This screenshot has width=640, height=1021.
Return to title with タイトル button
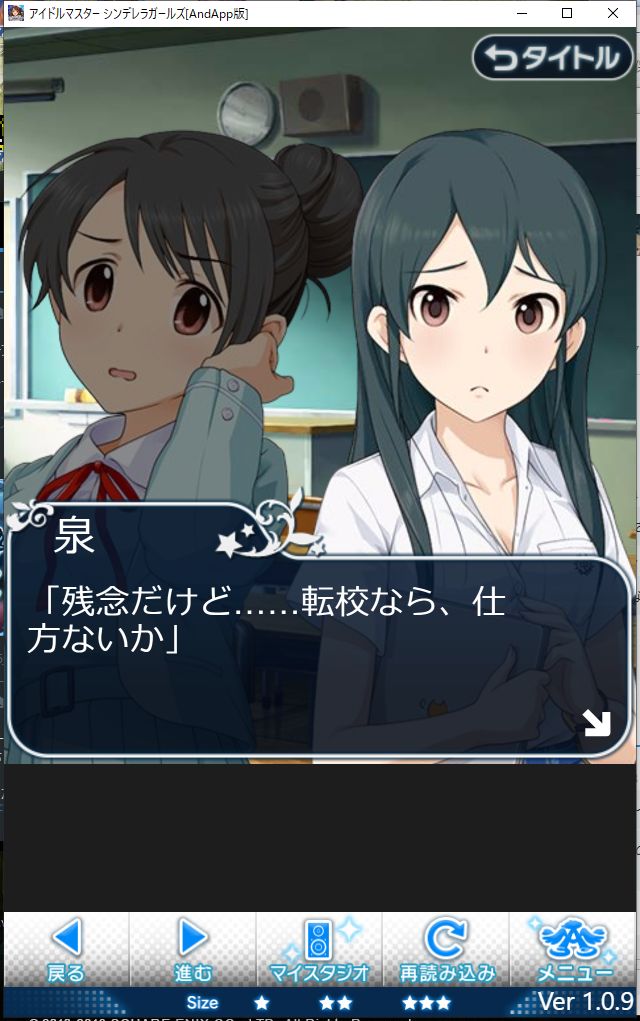pyautogui.click(x=553, y=58)
